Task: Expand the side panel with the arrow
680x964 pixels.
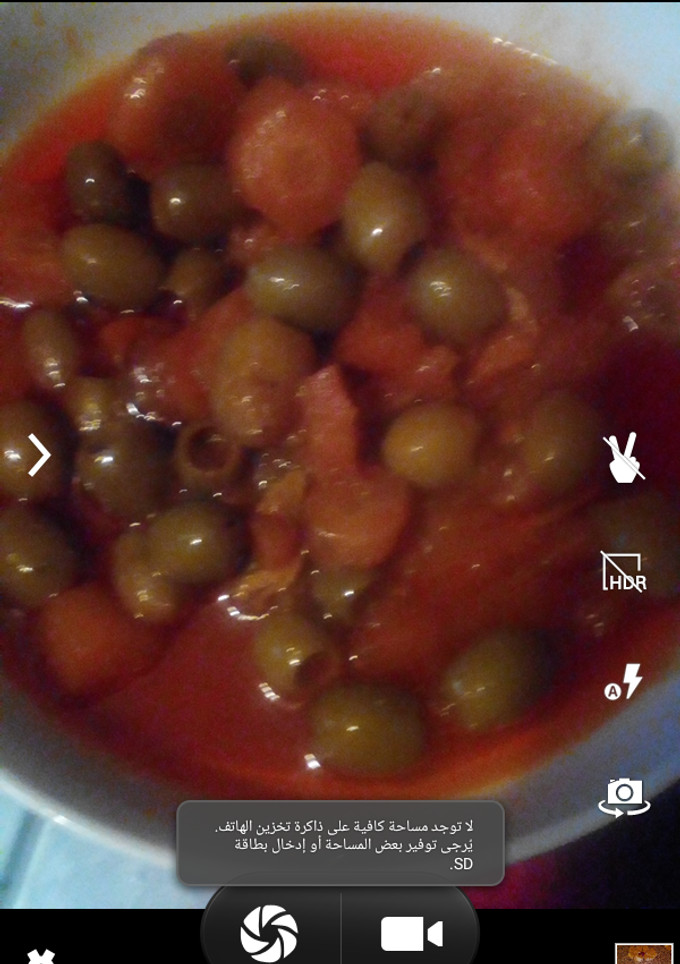Action: (39, 456)
